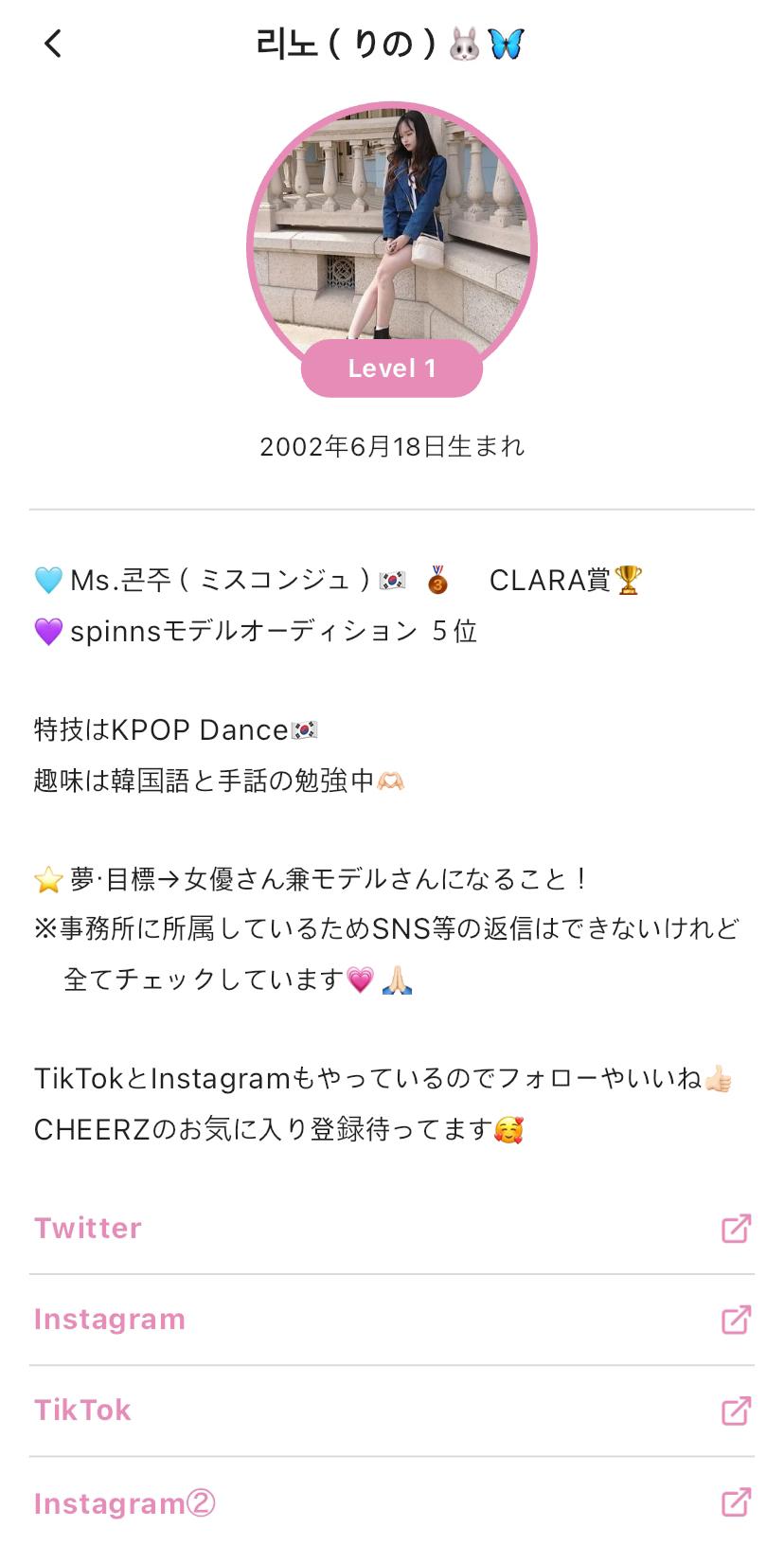Open the Instagram② link
Screen dimensions: 784x1545
391,1503
